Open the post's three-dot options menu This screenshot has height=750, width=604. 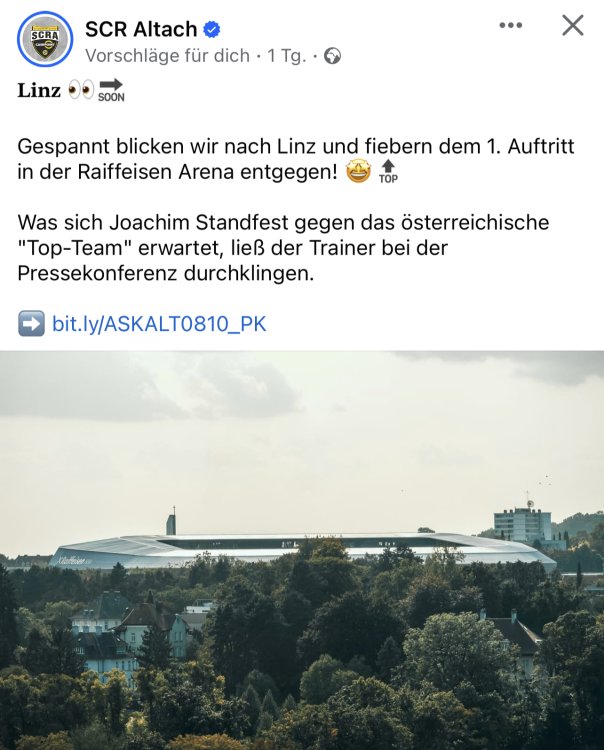511,25
